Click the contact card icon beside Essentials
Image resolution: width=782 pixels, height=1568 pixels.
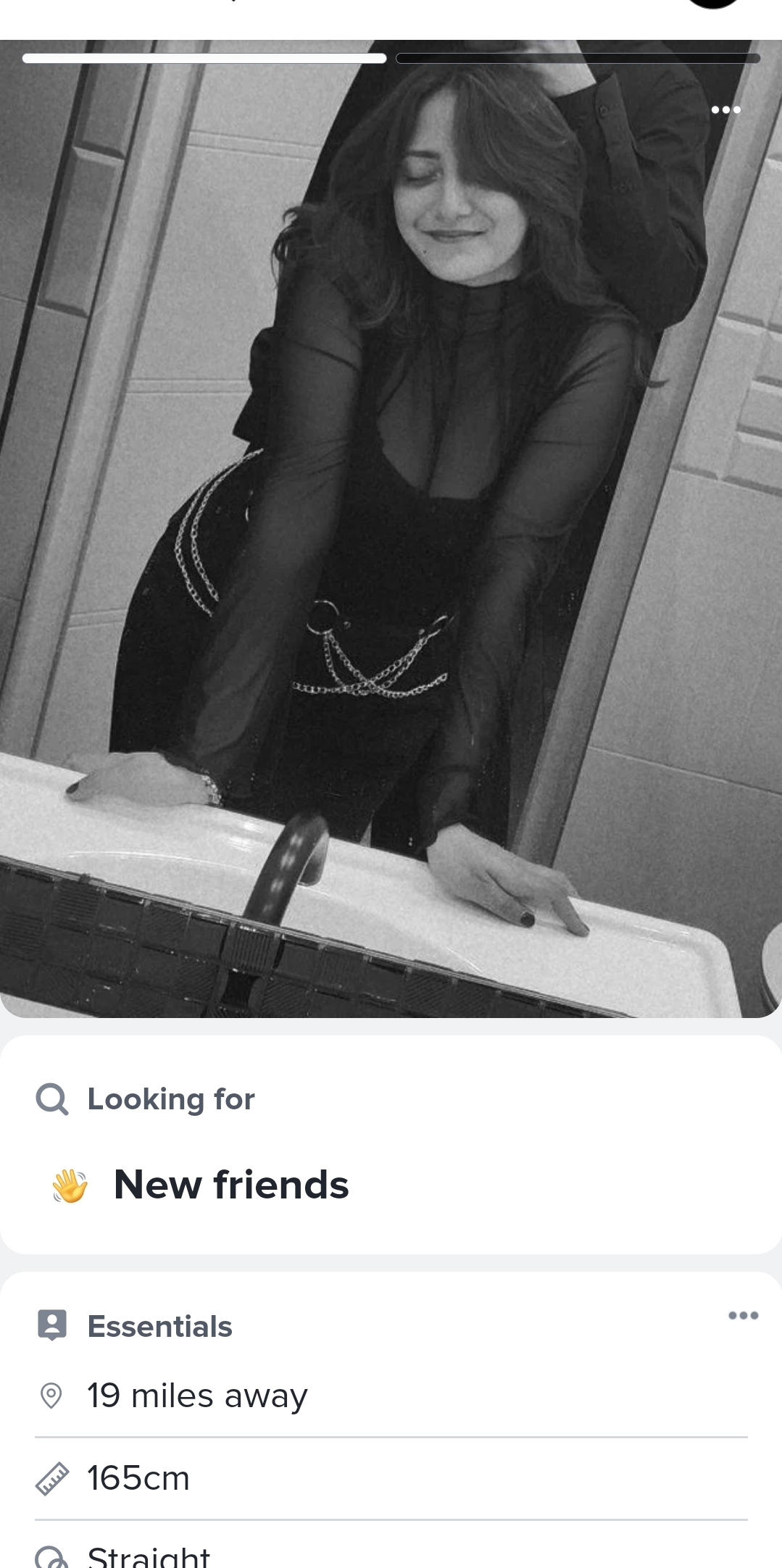(51, 1326)
